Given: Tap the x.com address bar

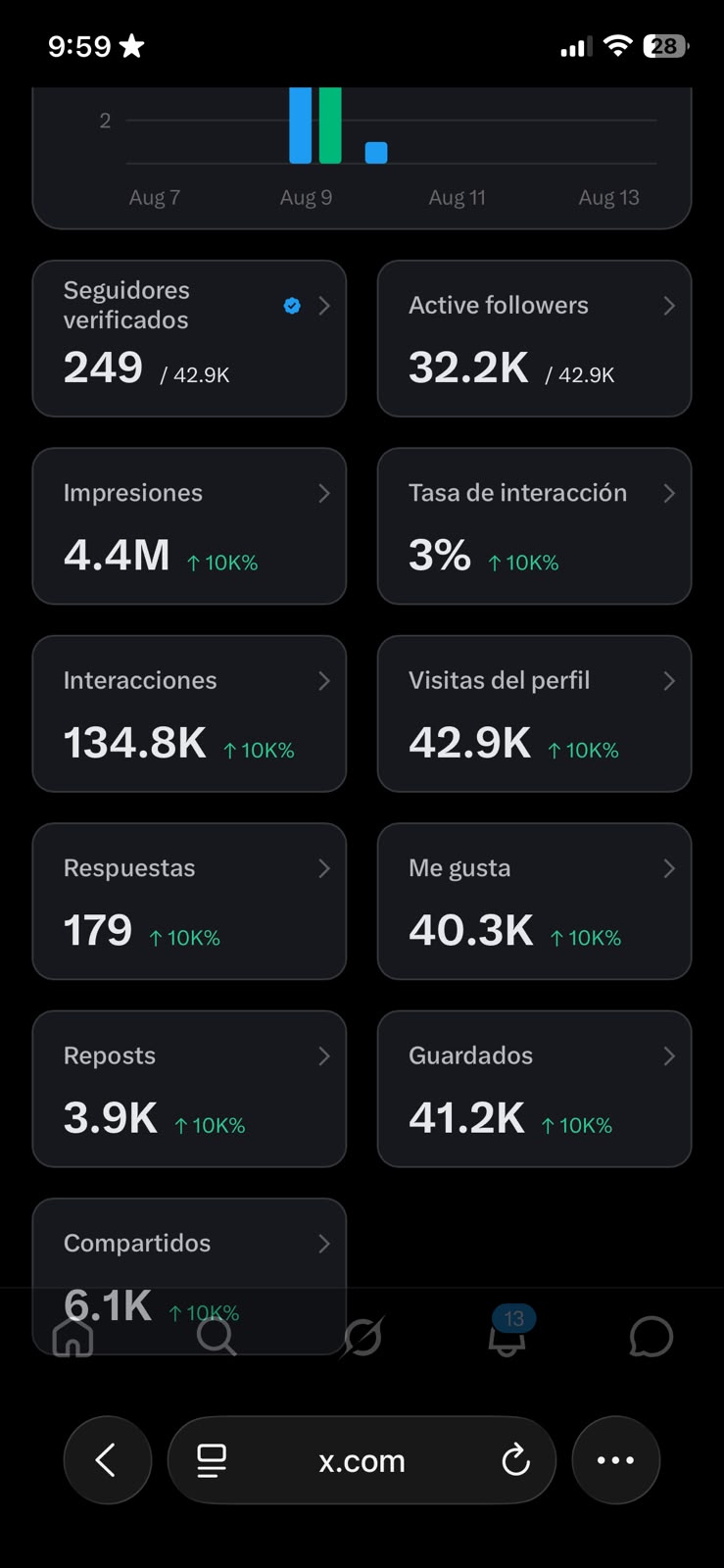Looking at the screenshot, I should click(x=362, y=1460).
